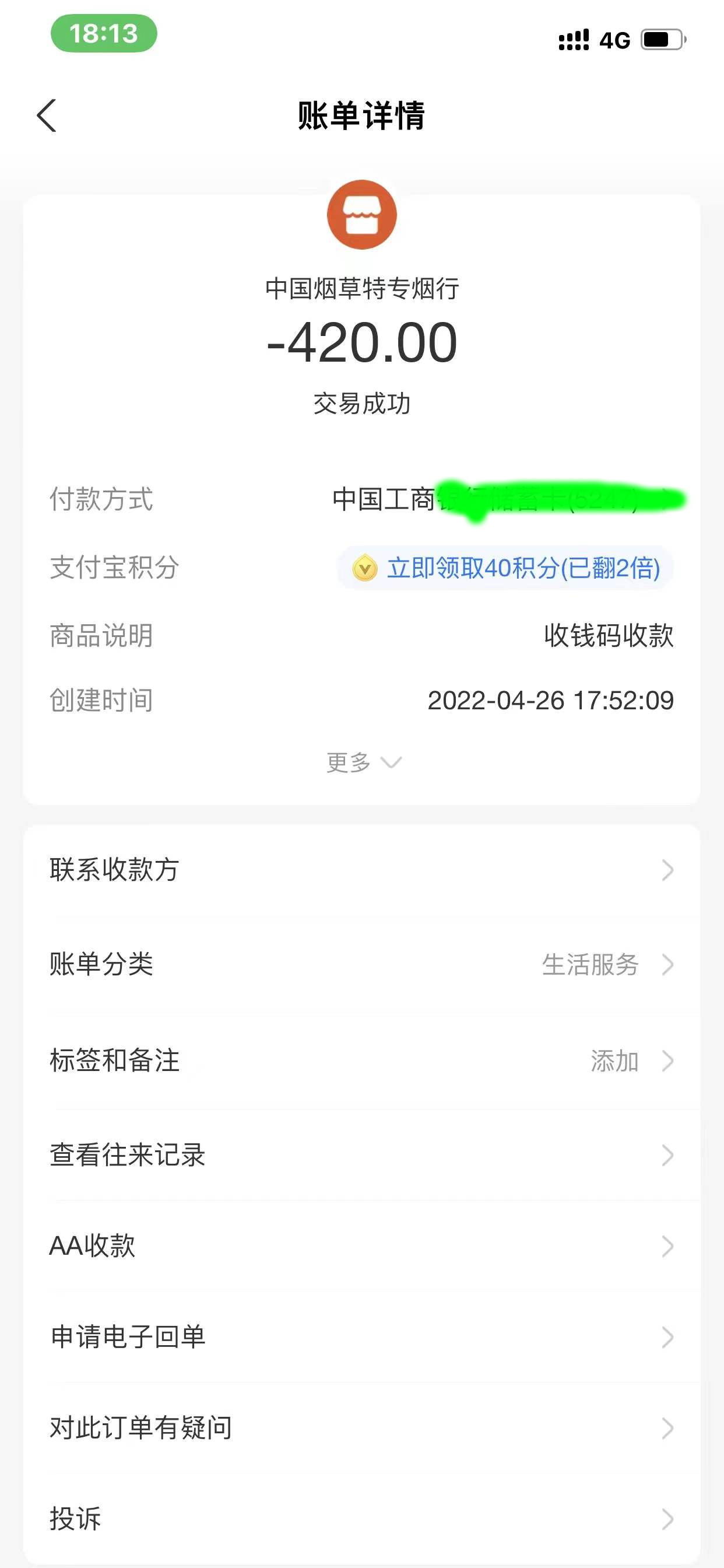Tap 对此订单有疑问 for order help
Viewport: 724px width, 1568px height.
tap(361, 1427)
